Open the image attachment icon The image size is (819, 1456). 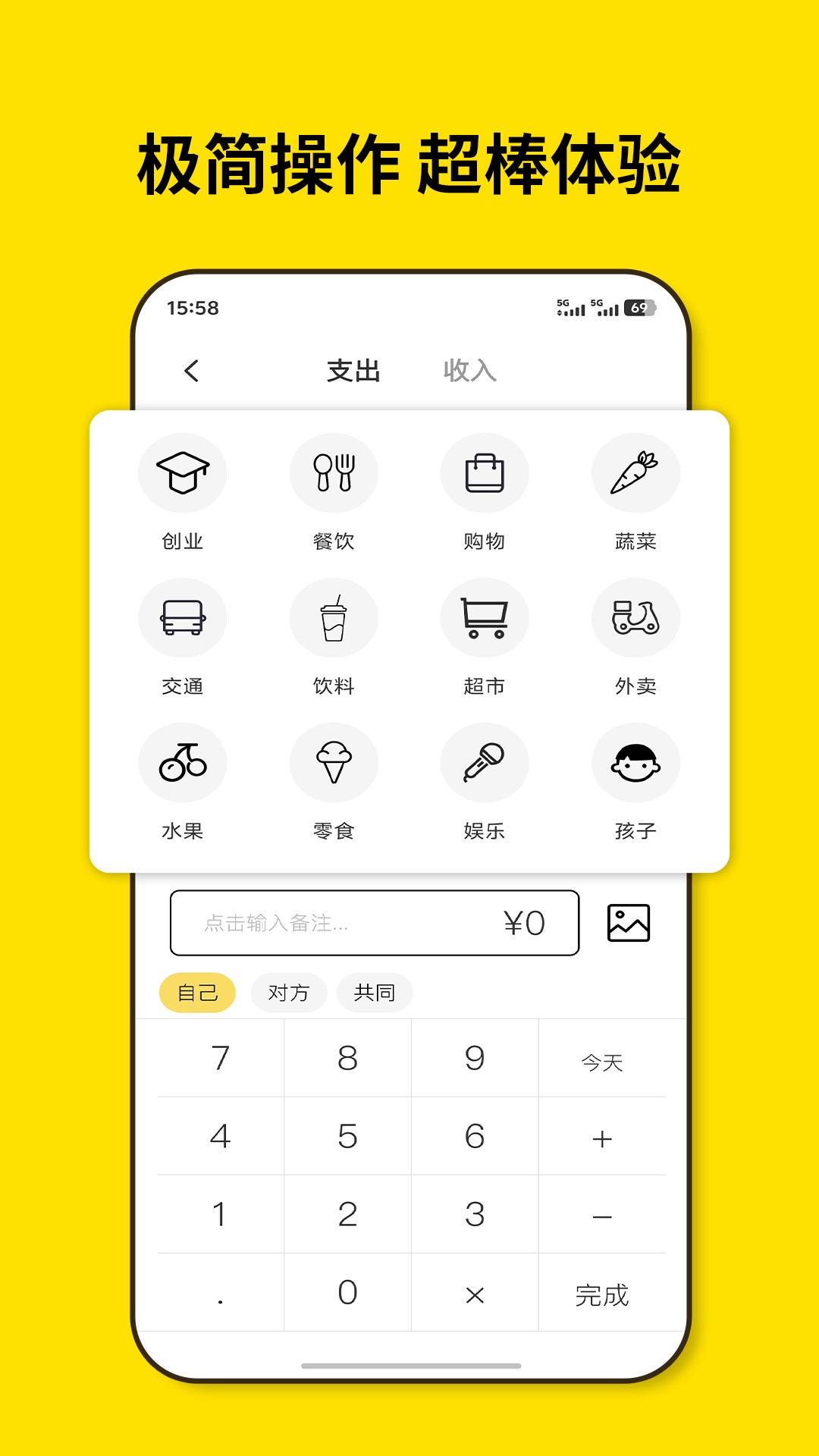pos(628,922)
